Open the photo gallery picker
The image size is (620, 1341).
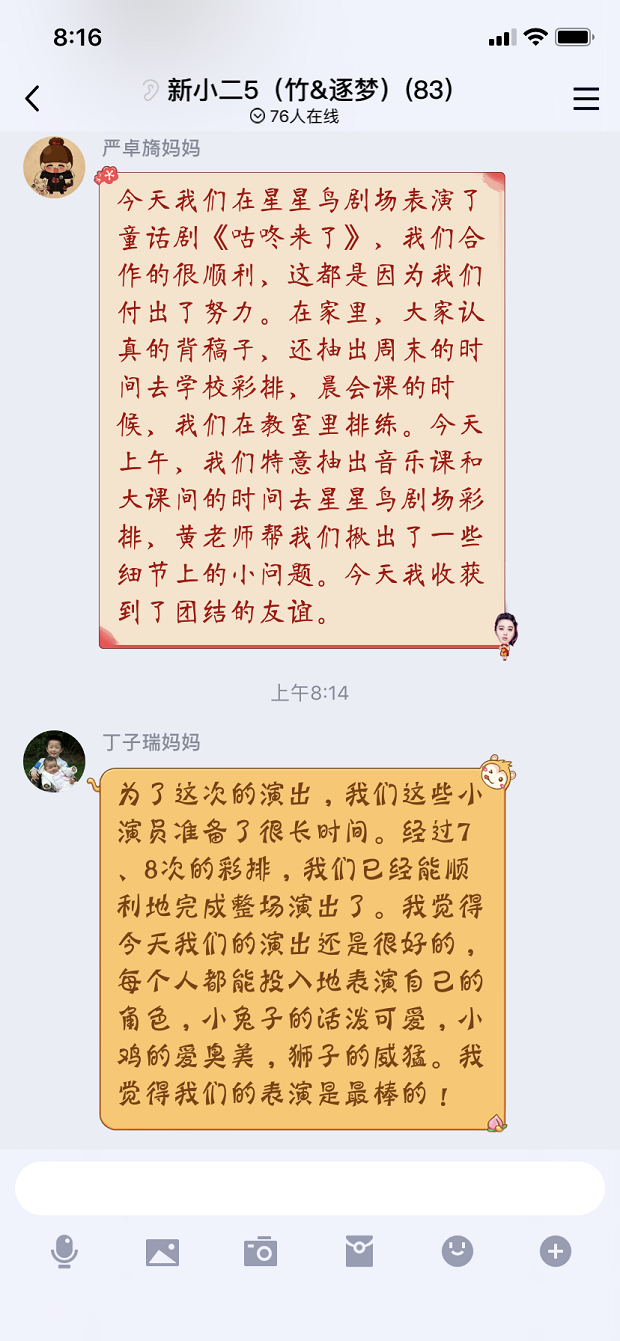coord(162,1251)
